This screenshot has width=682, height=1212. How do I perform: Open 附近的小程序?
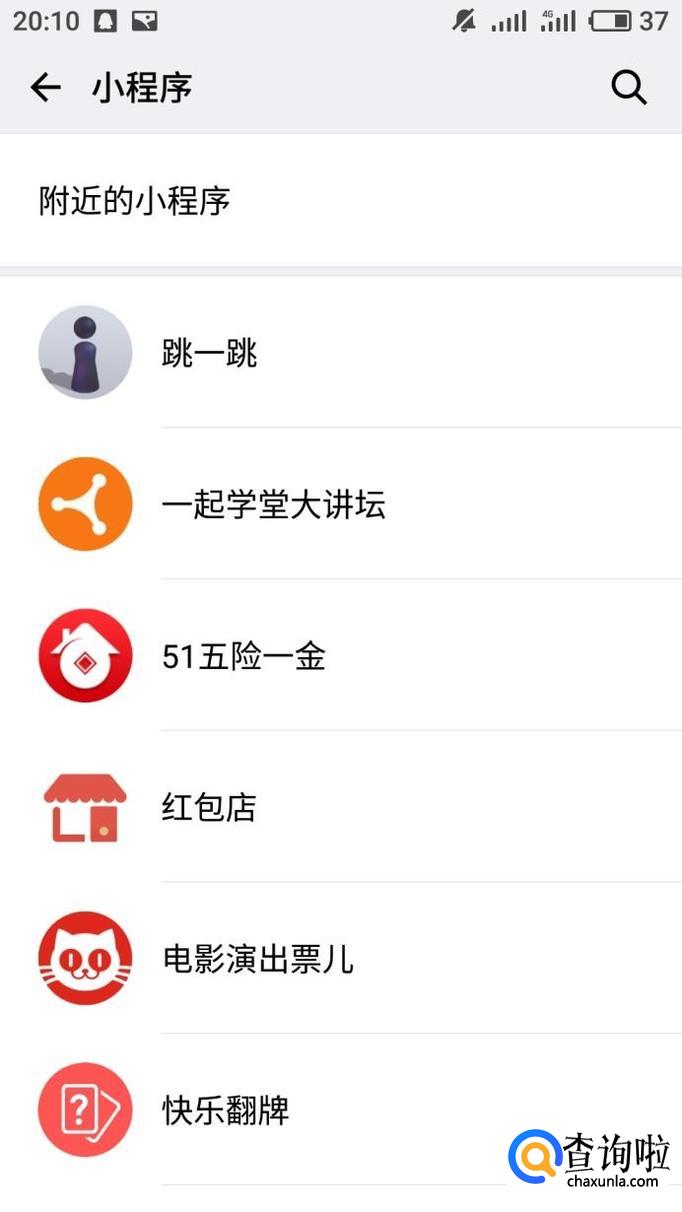[x=135, y=201]
